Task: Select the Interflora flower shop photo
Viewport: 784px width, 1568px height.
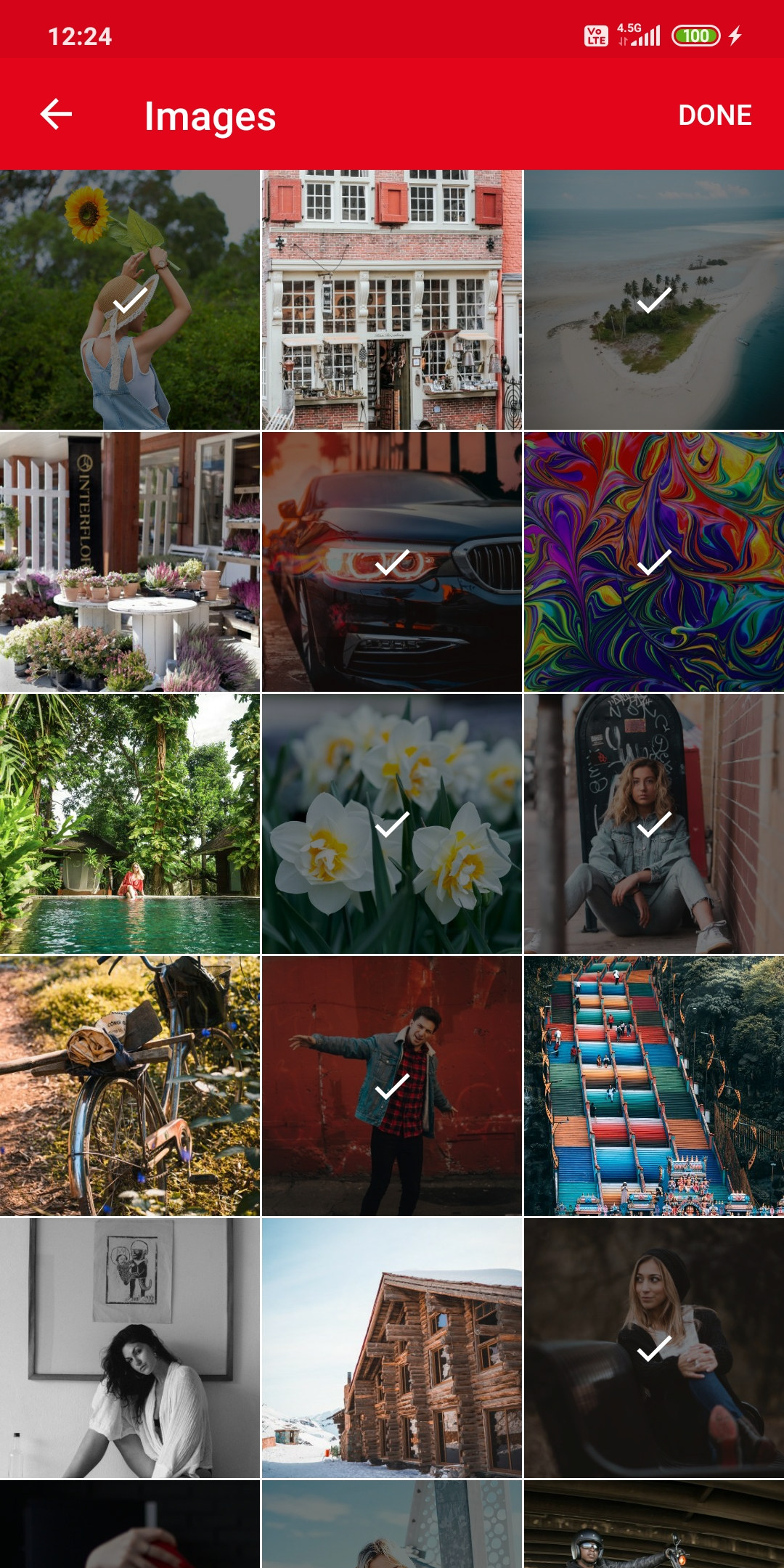Action: (x=130, y=562)
